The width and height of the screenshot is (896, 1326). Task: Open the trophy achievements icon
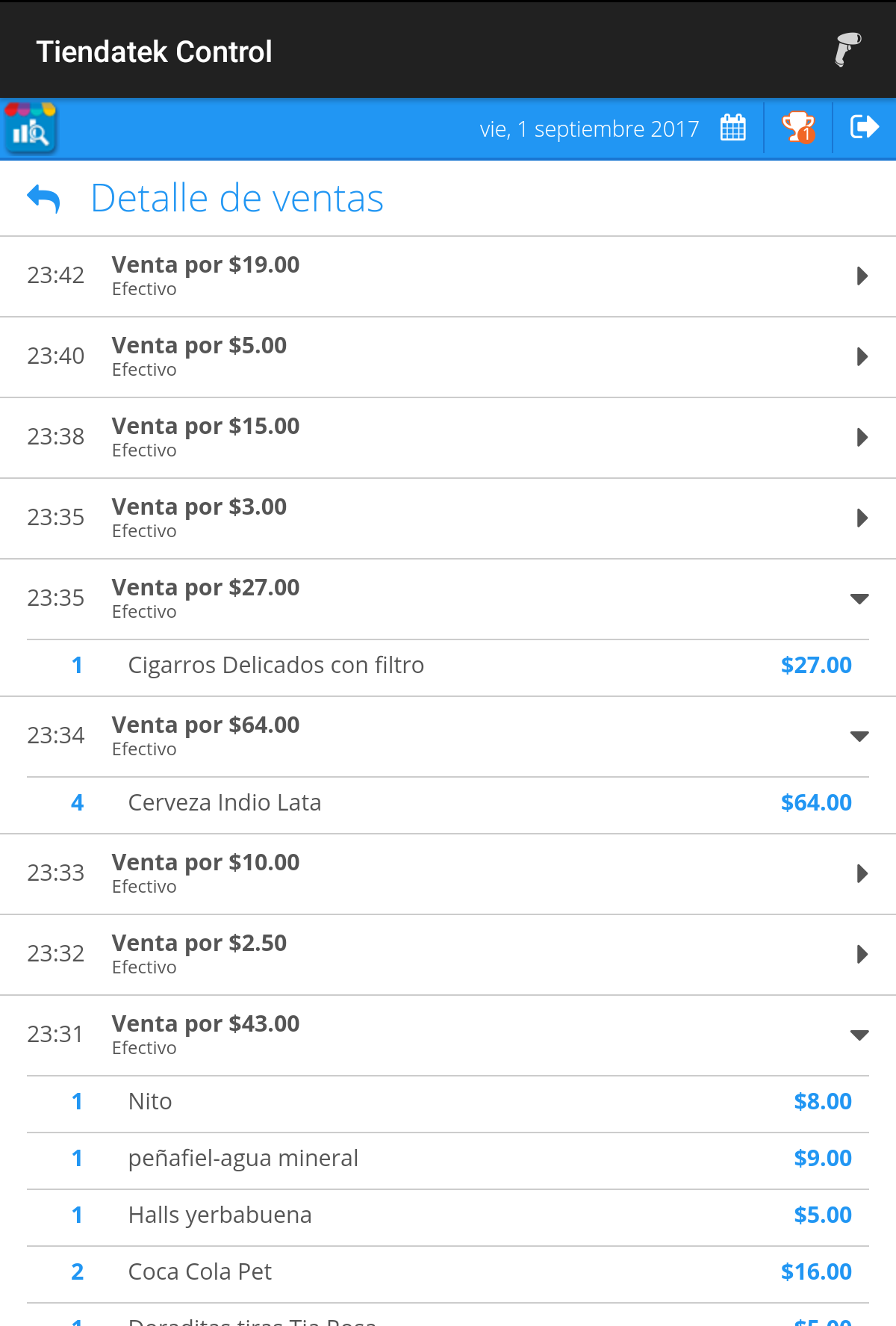coord(798,128)
